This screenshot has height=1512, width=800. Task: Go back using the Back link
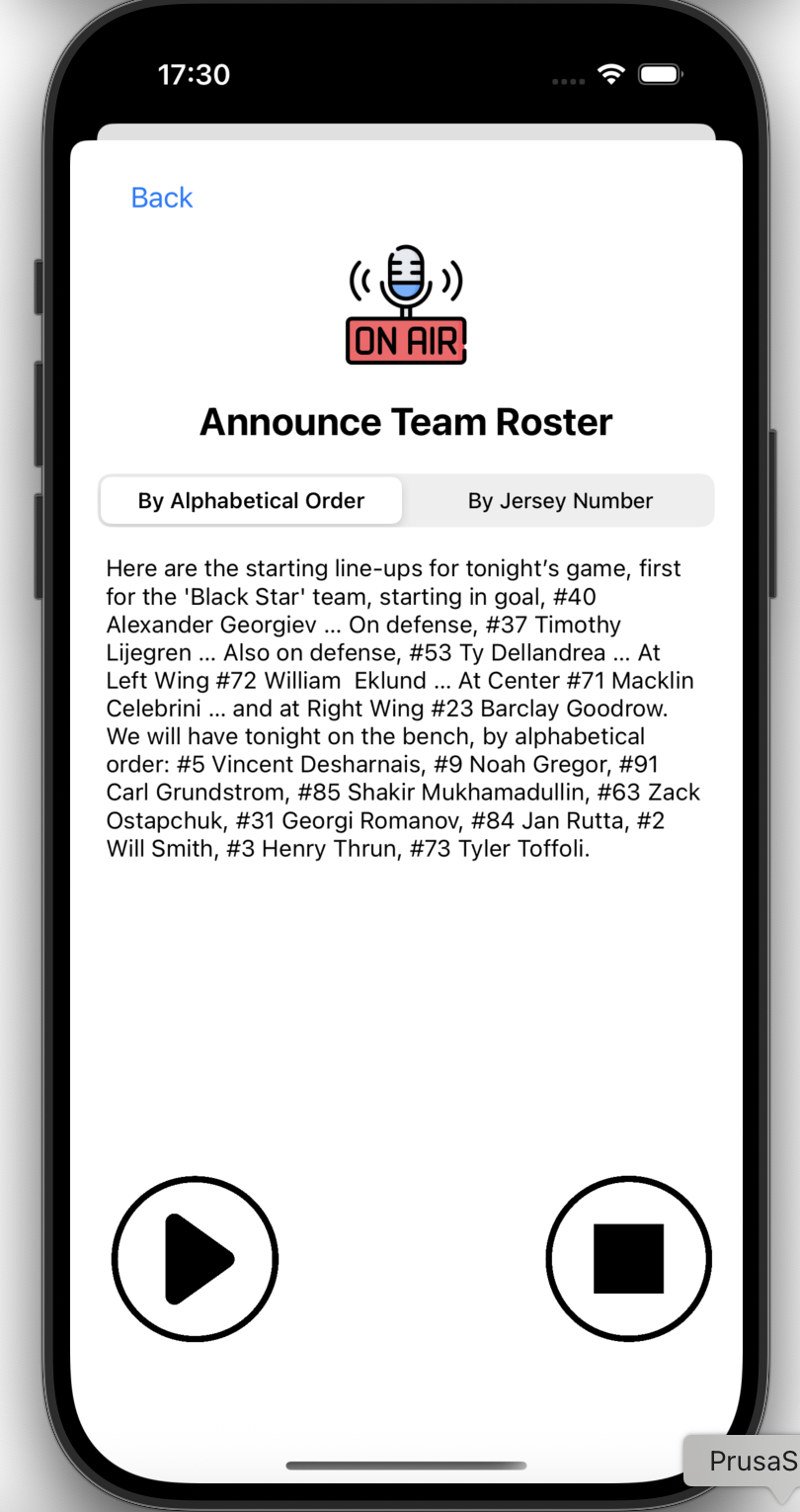click(162, 198)
